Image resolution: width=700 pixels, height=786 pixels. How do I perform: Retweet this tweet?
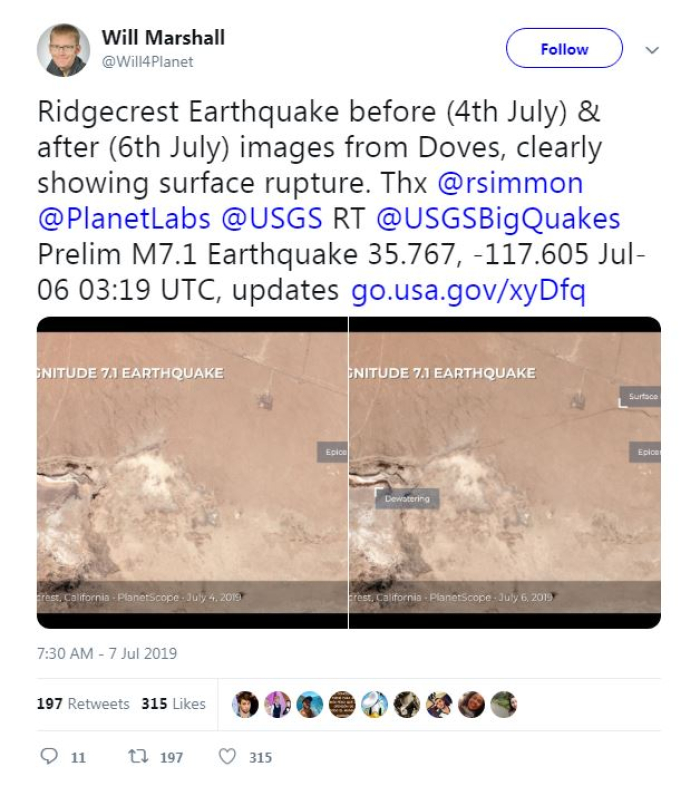(x=137, y=757)
